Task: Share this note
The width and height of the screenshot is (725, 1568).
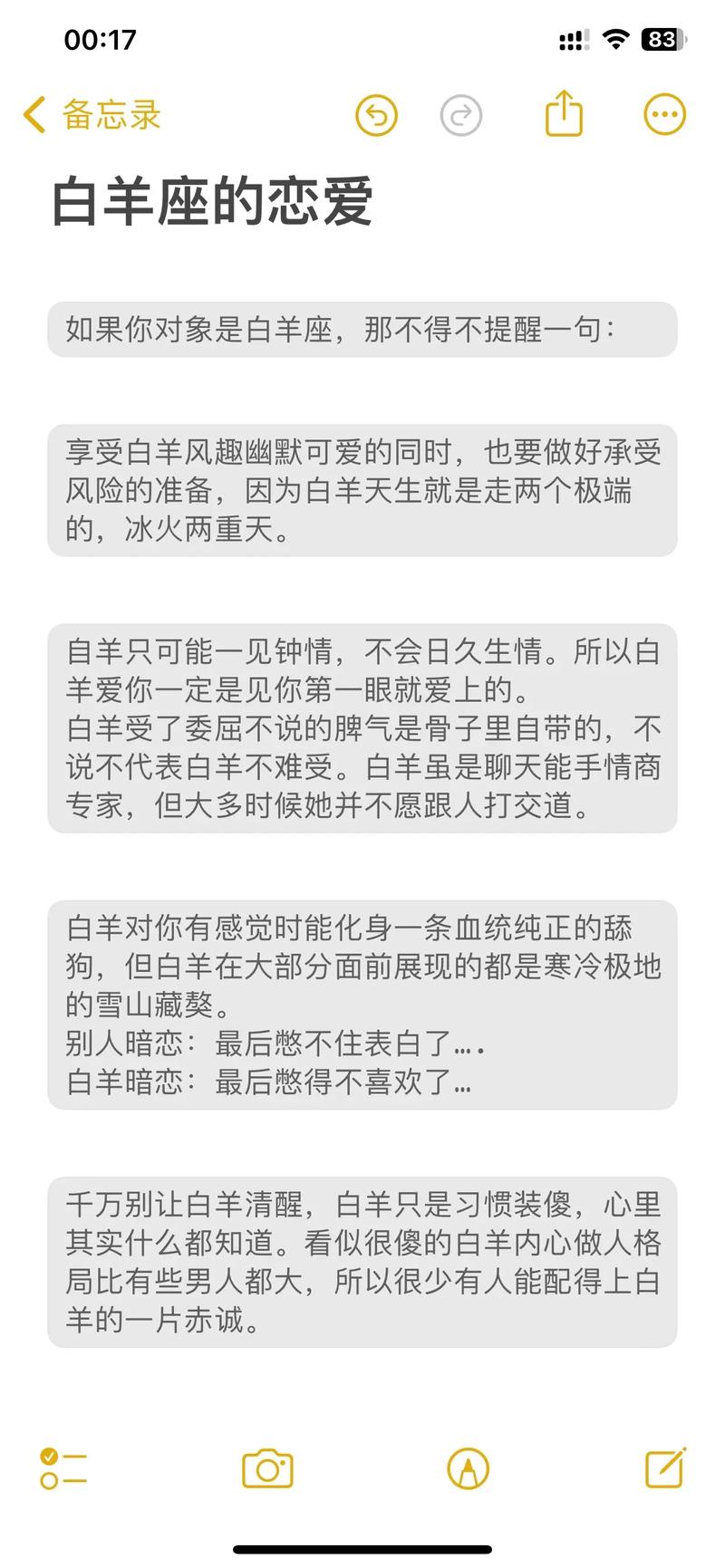Action: [564, 114]
